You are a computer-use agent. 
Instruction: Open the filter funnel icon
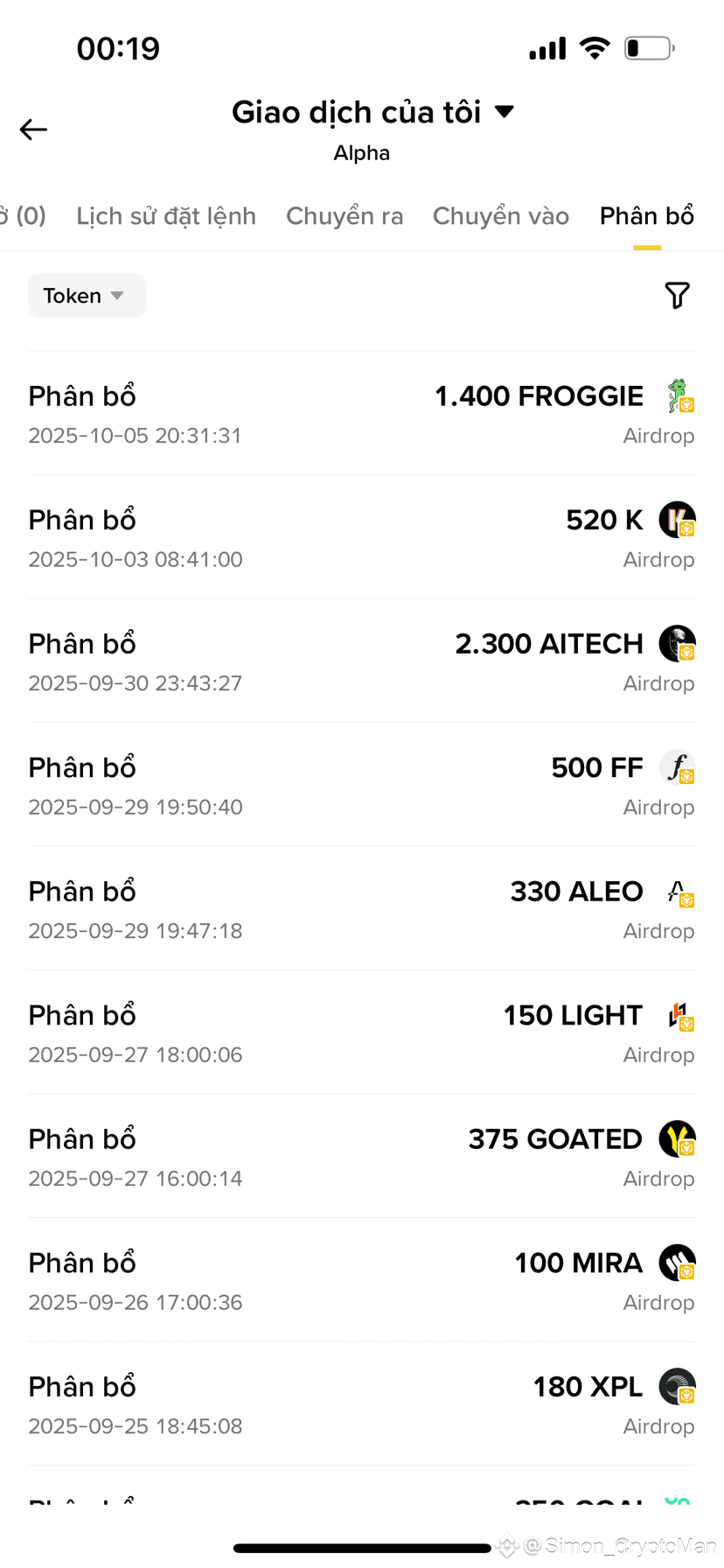677,296
